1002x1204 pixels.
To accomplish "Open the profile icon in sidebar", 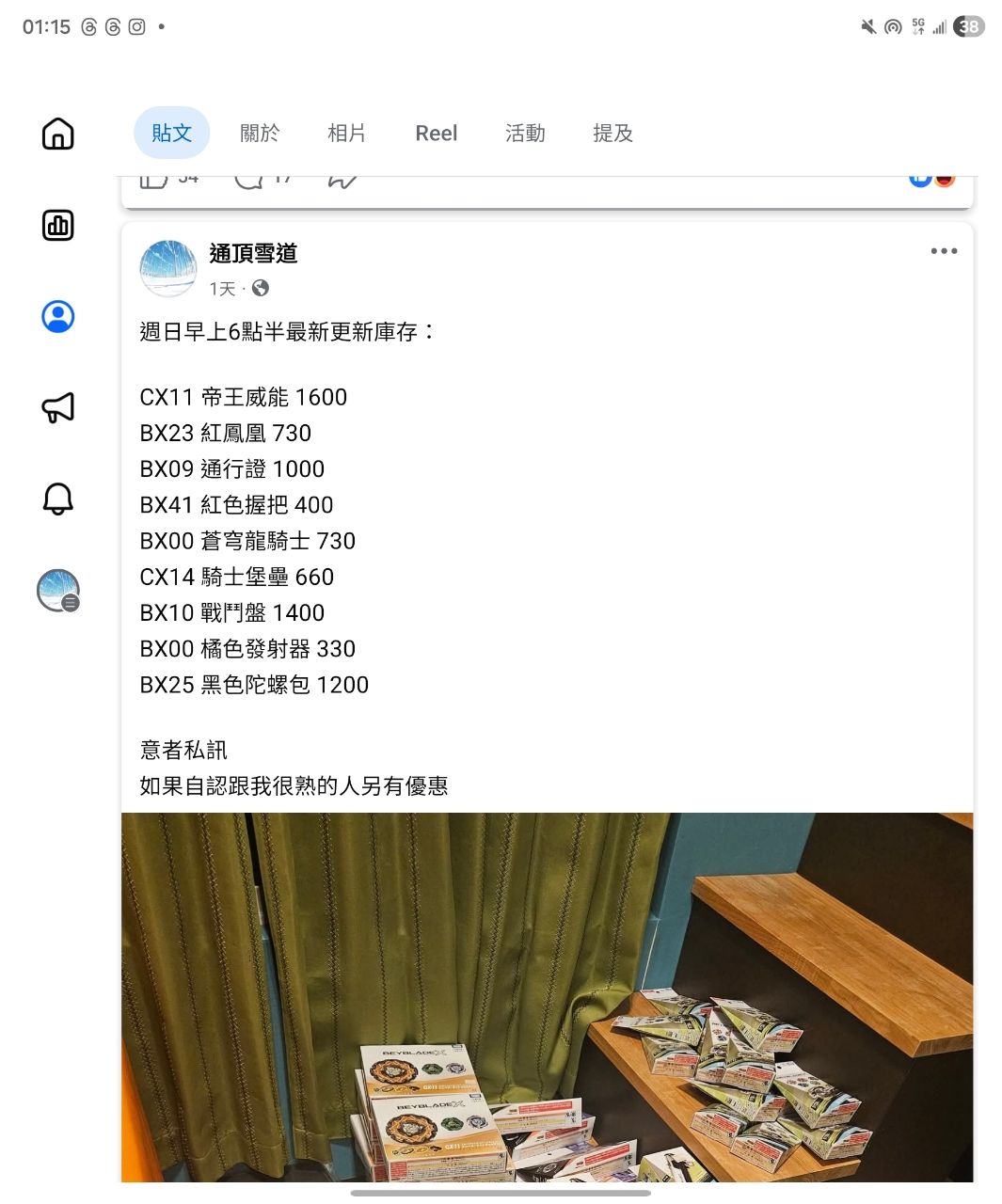I will coord(57,316).
